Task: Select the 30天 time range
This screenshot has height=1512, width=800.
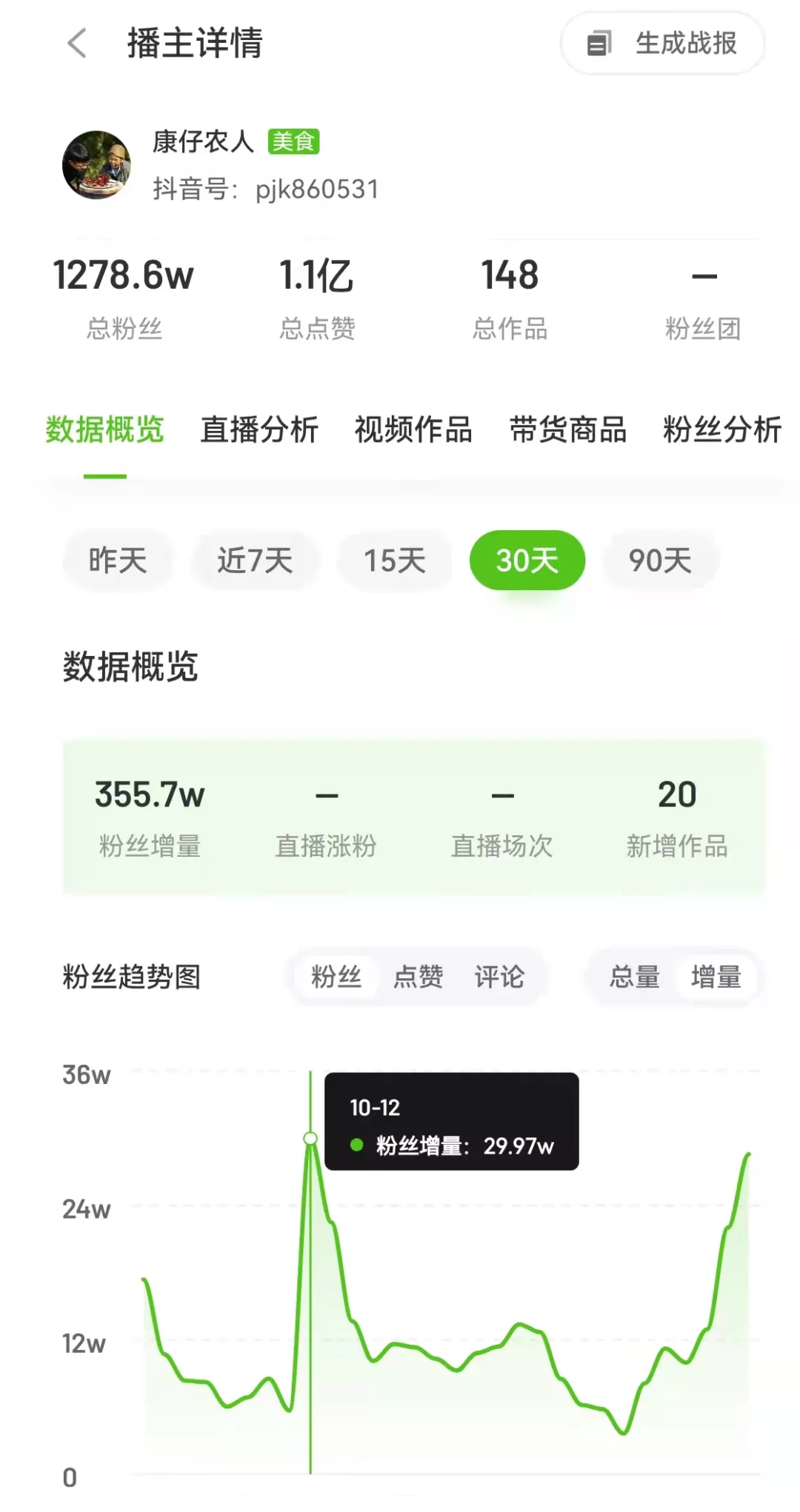Action: click(x=527, y=561)
